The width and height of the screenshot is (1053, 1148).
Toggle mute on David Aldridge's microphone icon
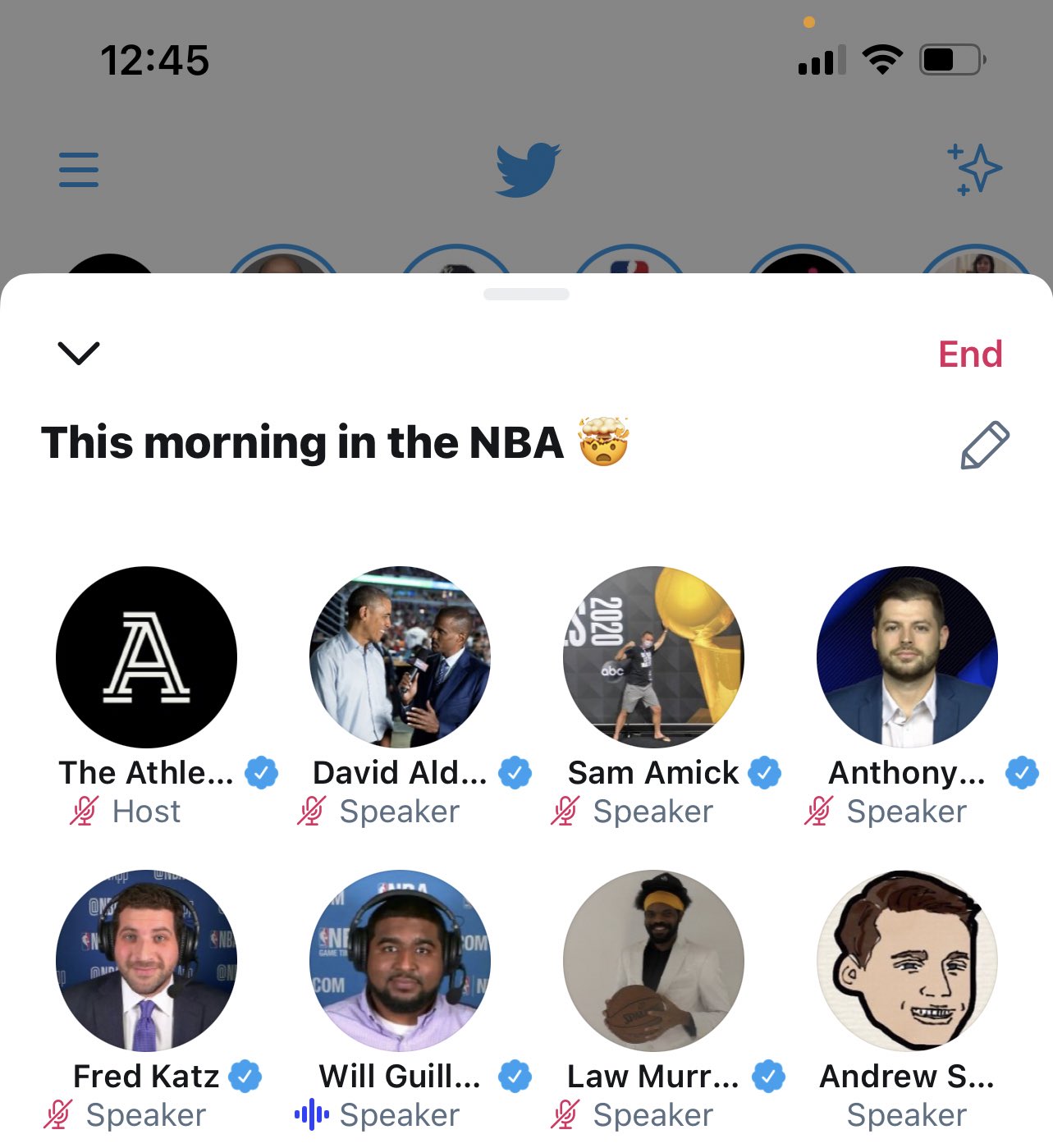pos(310,812)
